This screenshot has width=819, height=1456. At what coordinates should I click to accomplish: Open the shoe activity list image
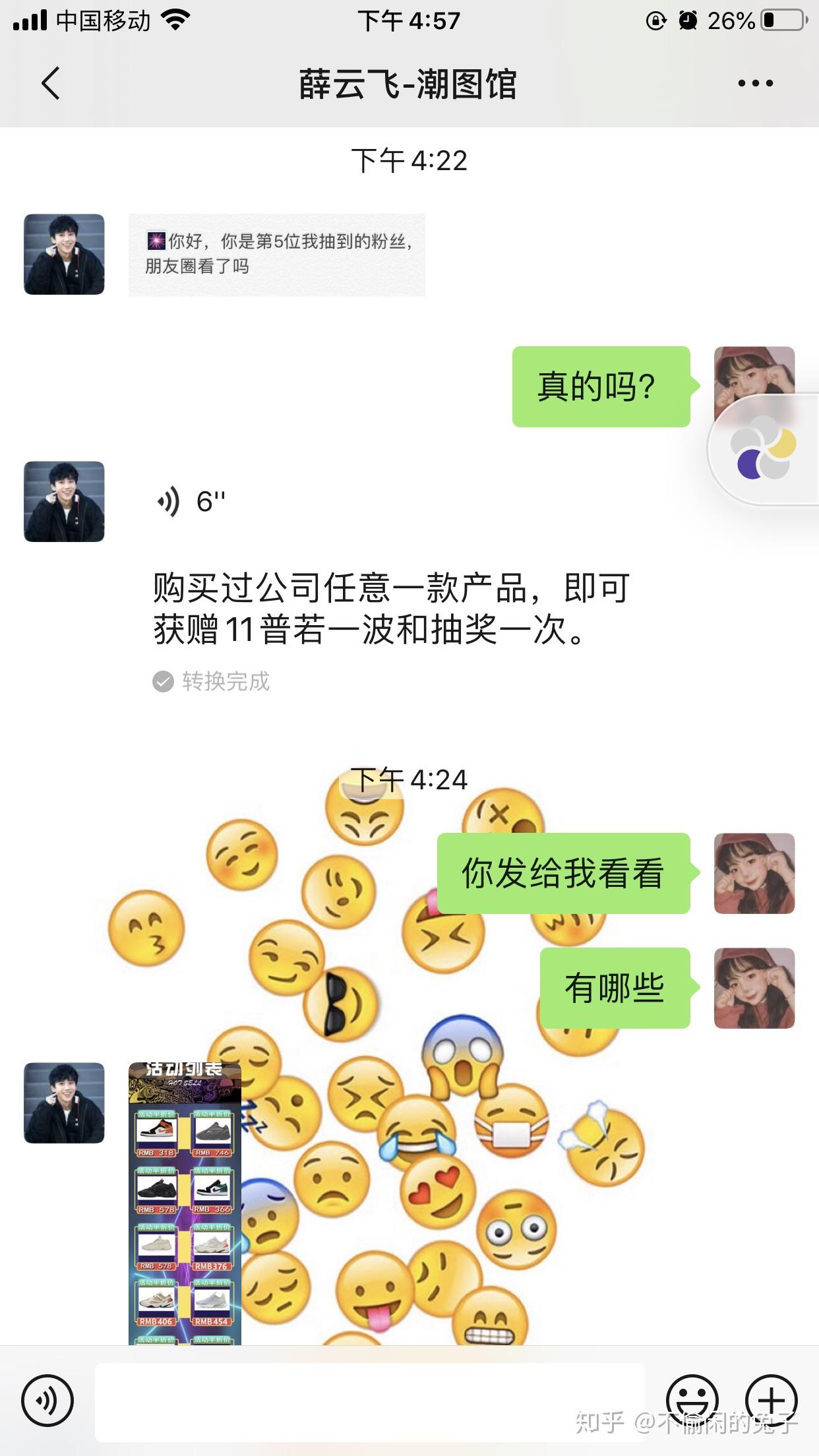coord(185,1203)
